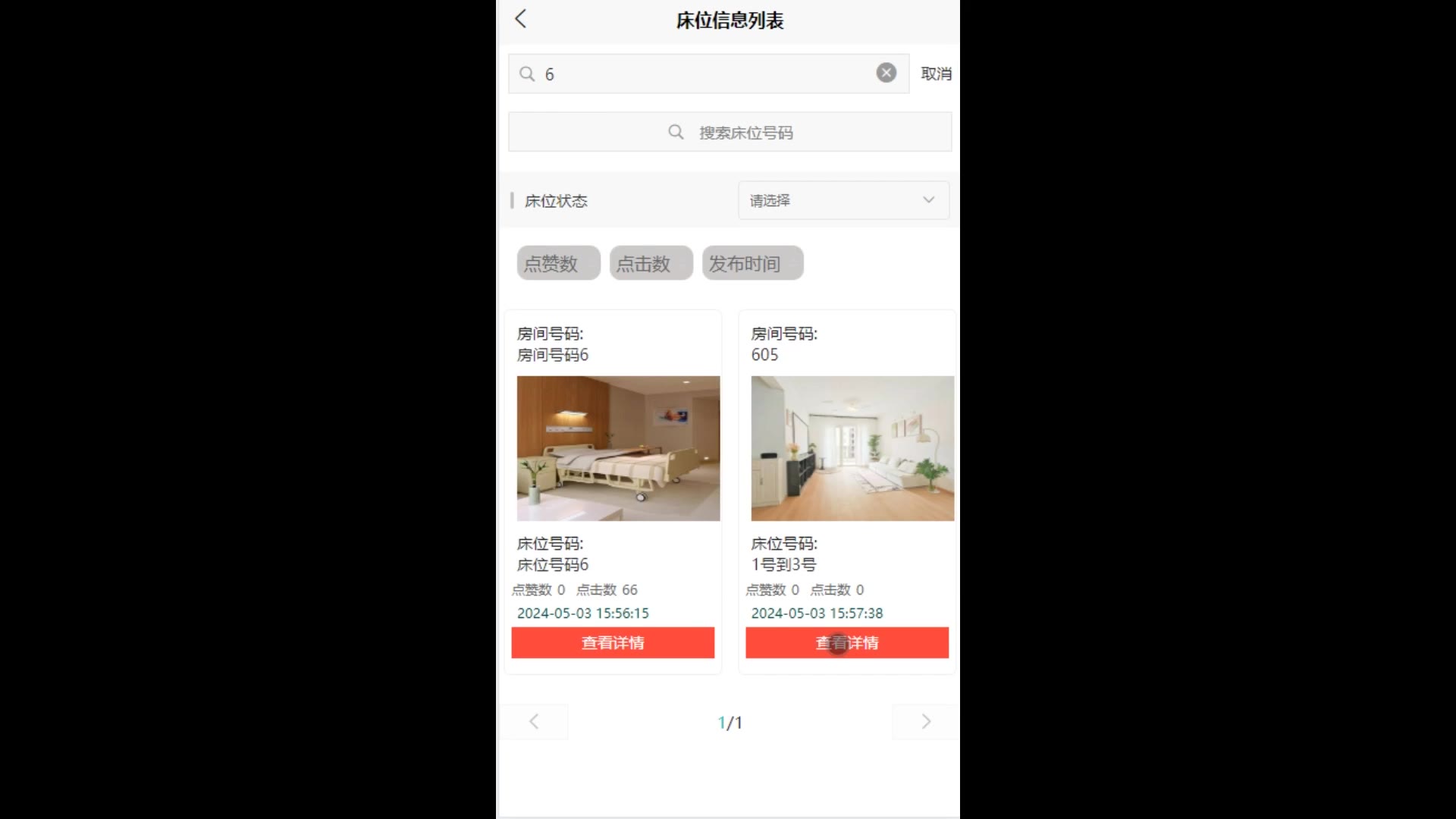Tap 取消 to cancel the search
Image resolution: width=1456 pixels, height=819 pixels.
(x=936, y=74)
